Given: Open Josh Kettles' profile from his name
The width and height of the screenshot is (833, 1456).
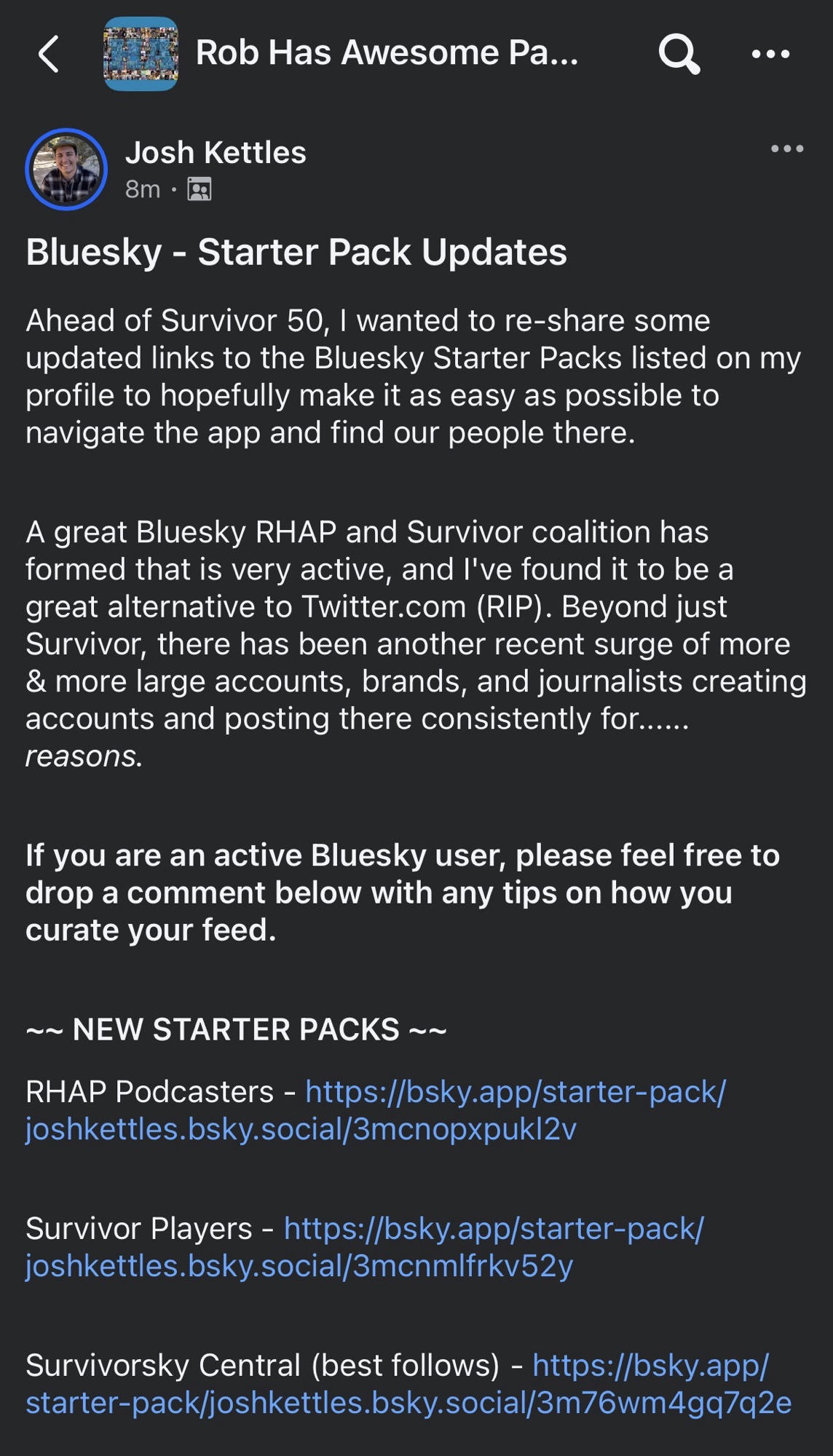Looking at the screenshot, I should click(216, 153).
